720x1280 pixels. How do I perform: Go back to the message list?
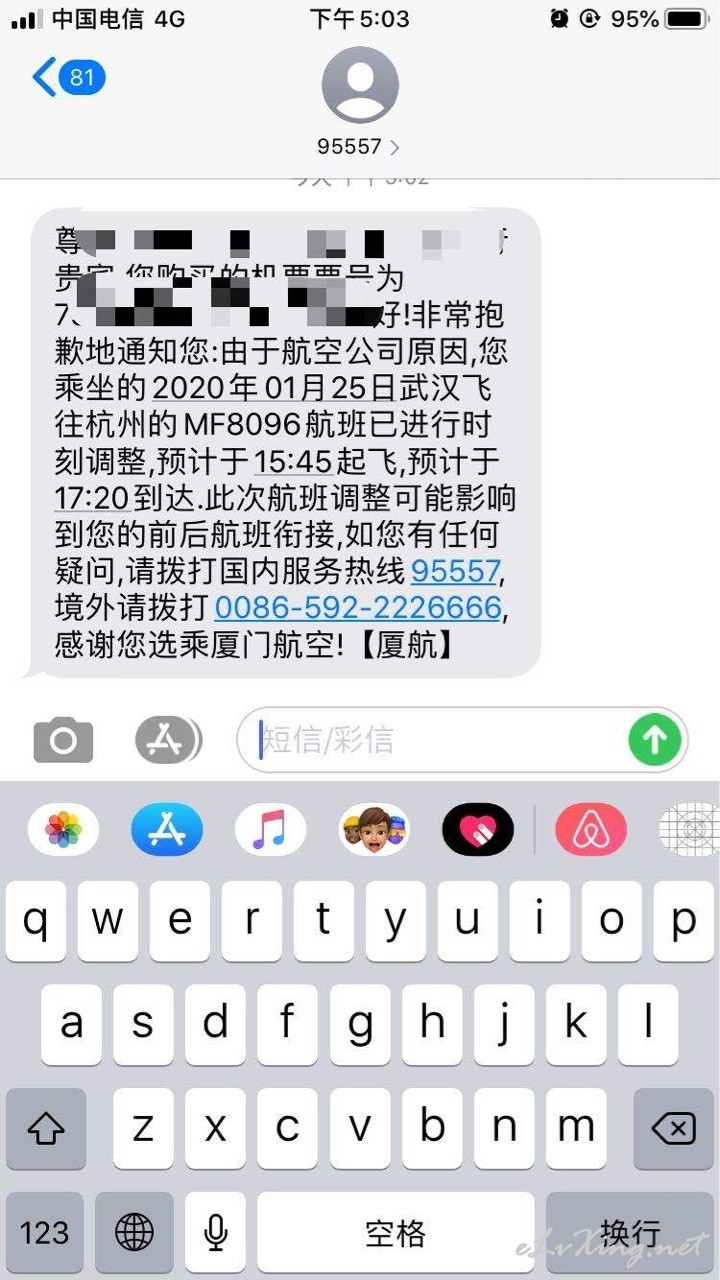[68, 78]
